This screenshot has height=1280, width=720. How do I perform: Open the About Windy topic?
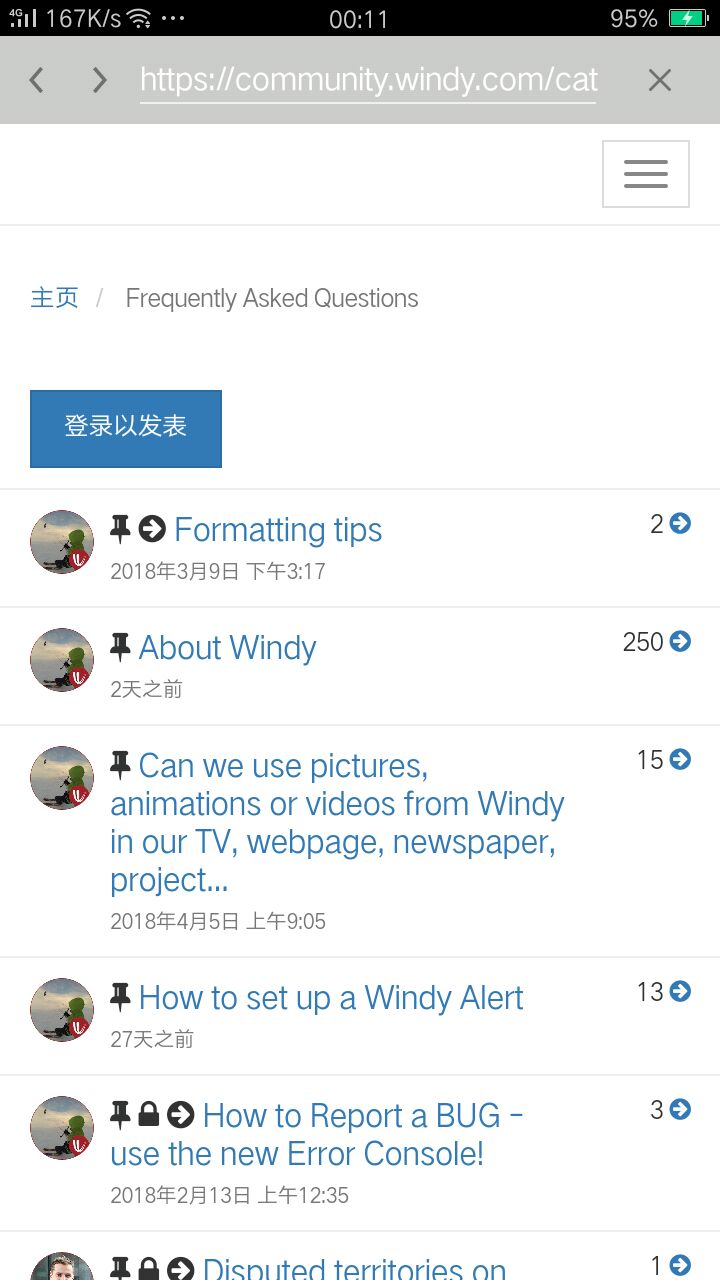pyautogui.click(x=227, y=648)
